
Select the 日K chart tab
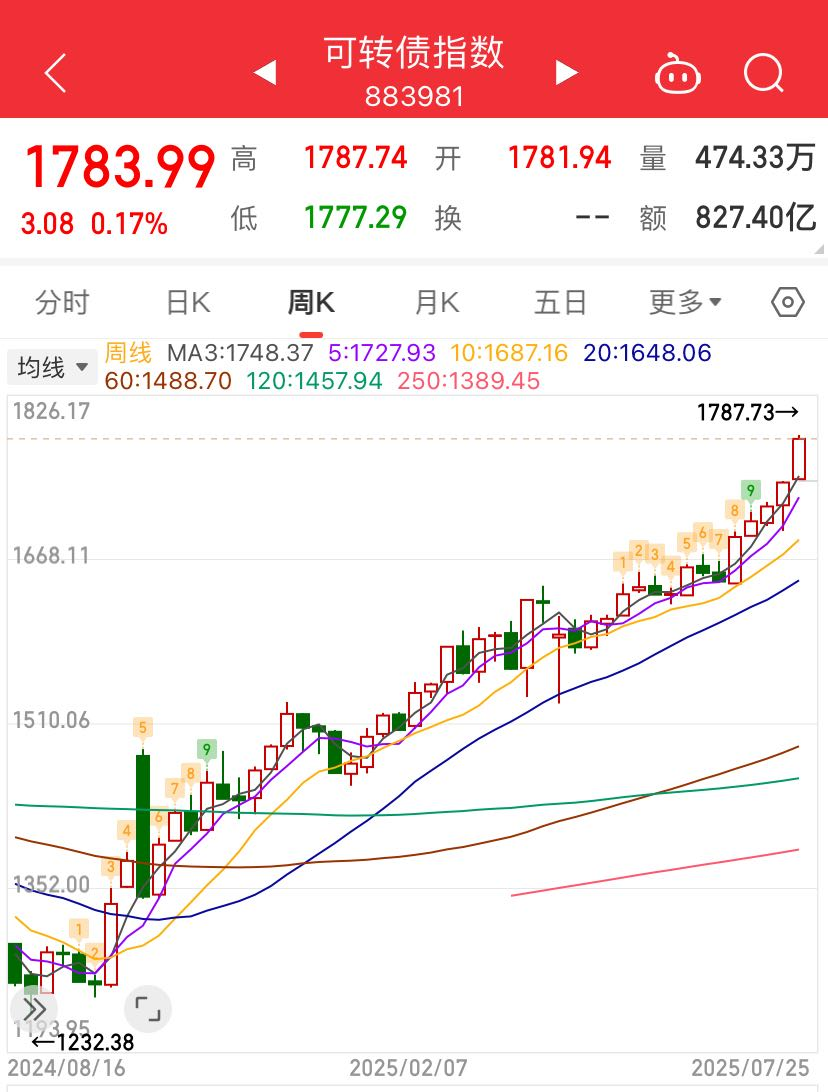(x=187, y=302)
